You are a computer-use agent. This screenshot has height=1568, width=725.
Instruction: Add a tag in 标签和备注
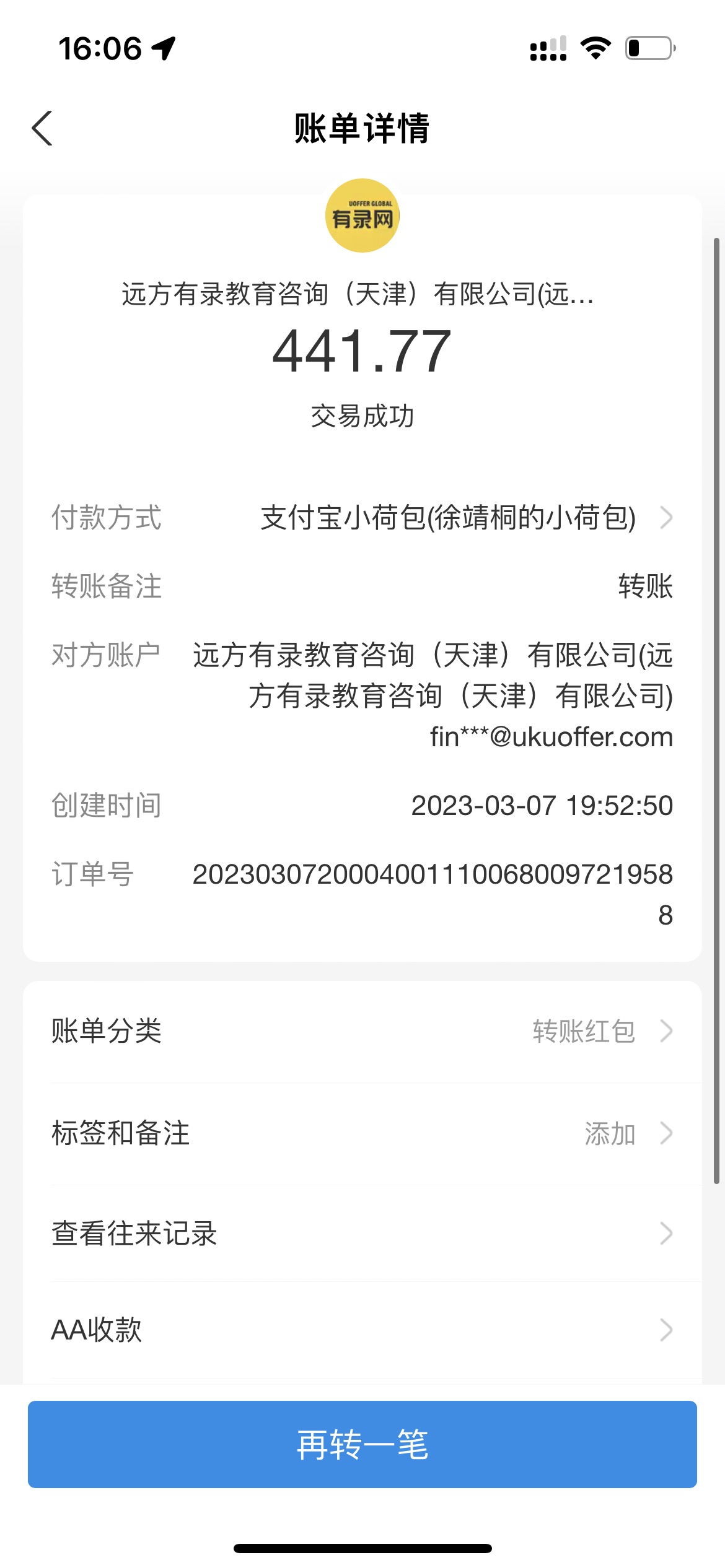(x=362, y=1133)
